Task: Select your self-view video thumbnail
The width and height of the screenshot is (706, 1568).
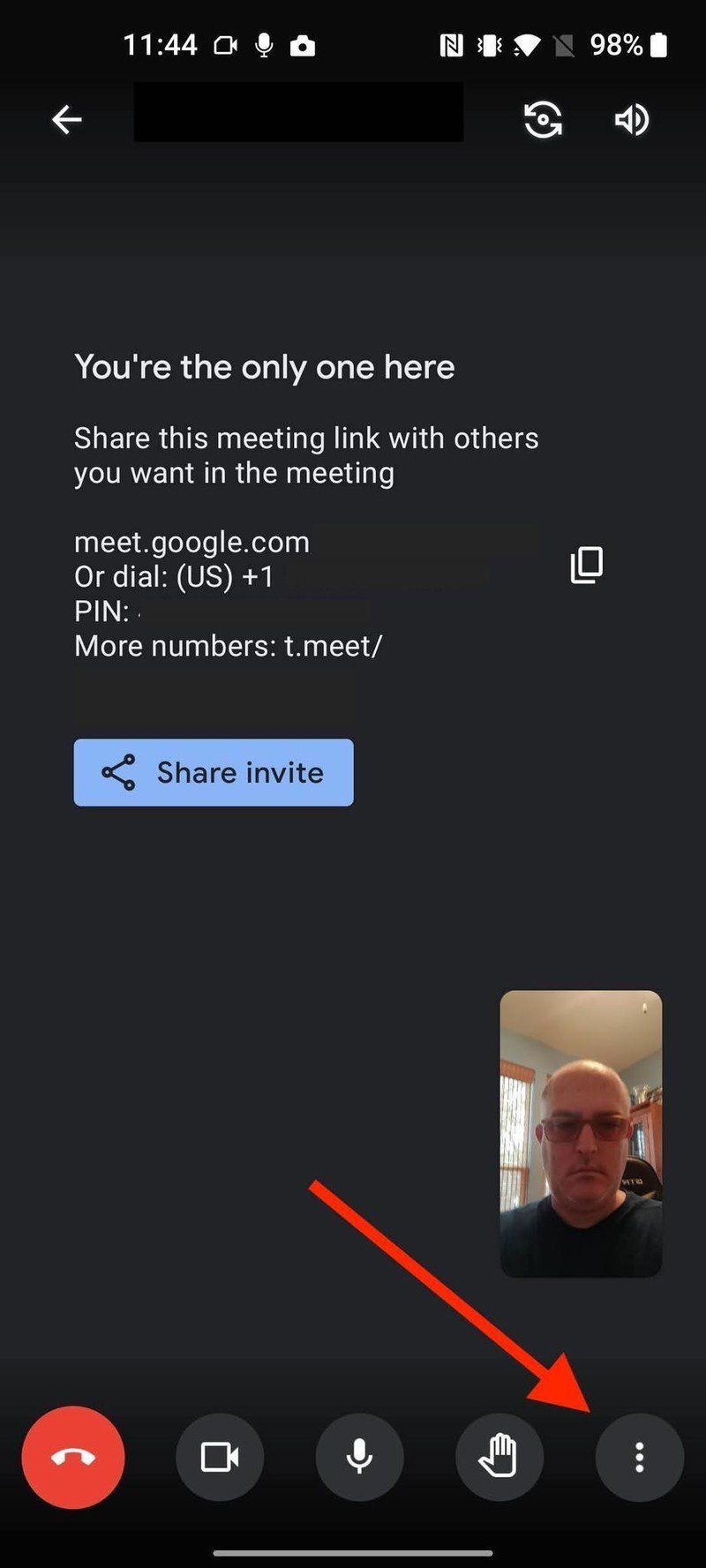Action: (581, 1132)
